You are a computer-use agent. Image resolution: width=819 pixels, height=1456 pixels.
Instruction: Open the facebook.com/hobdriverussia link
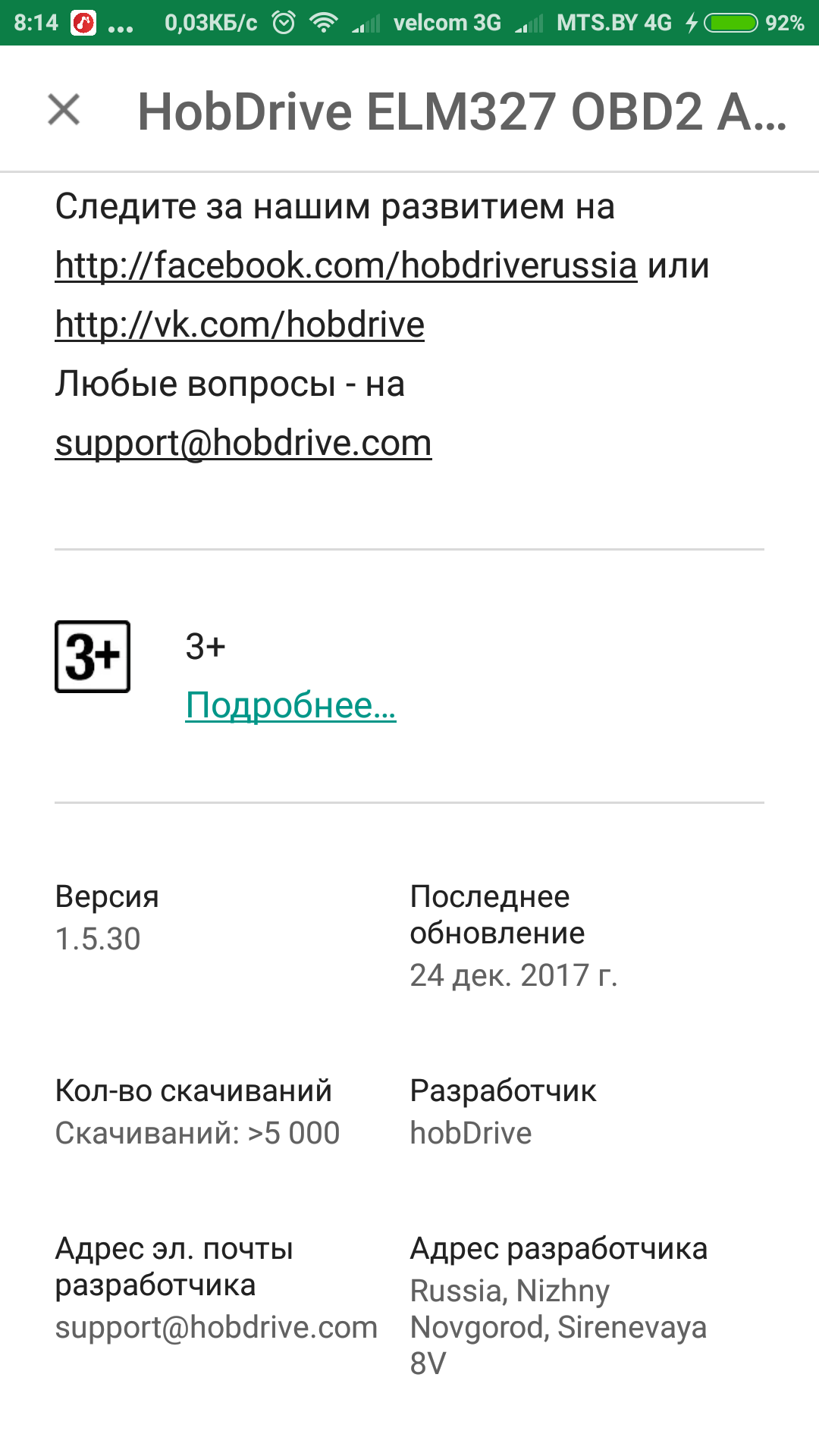point(346,265)
